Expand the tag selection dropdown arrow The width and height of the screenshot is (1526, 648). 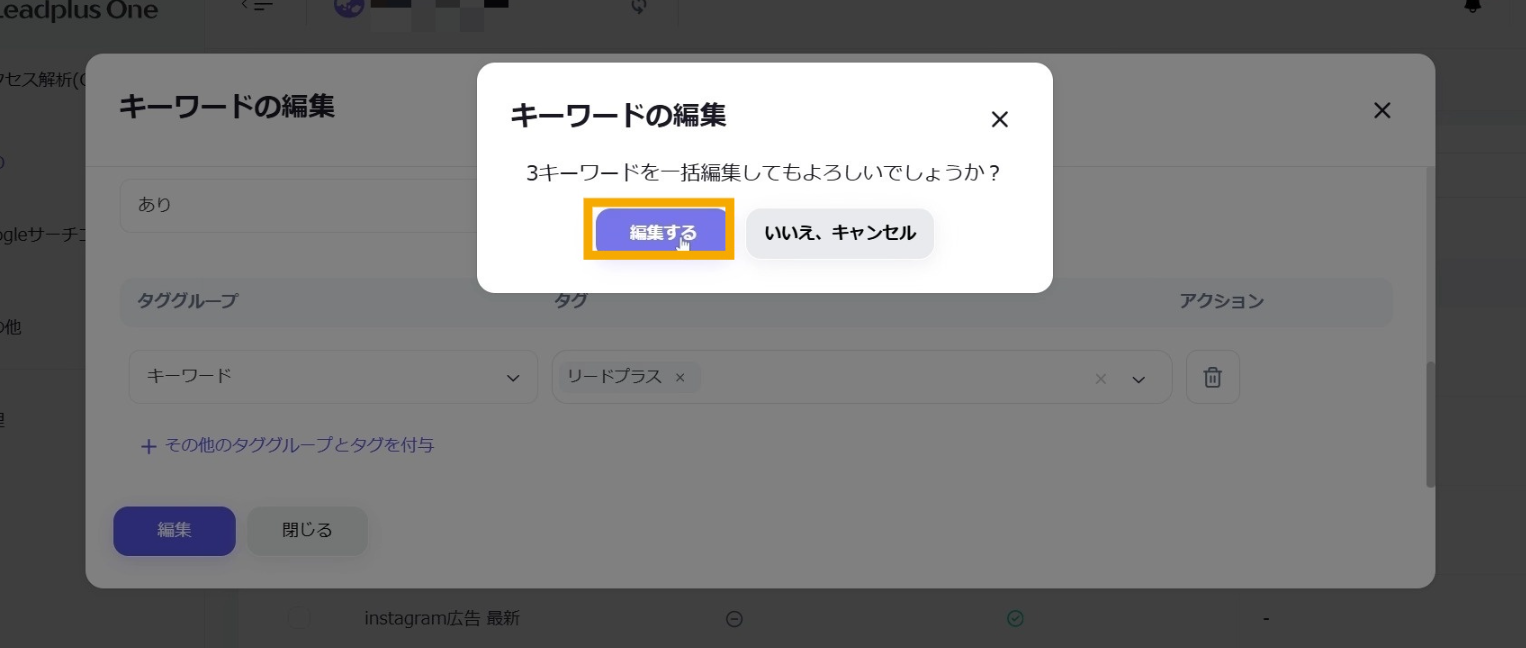coord(1138,379)
